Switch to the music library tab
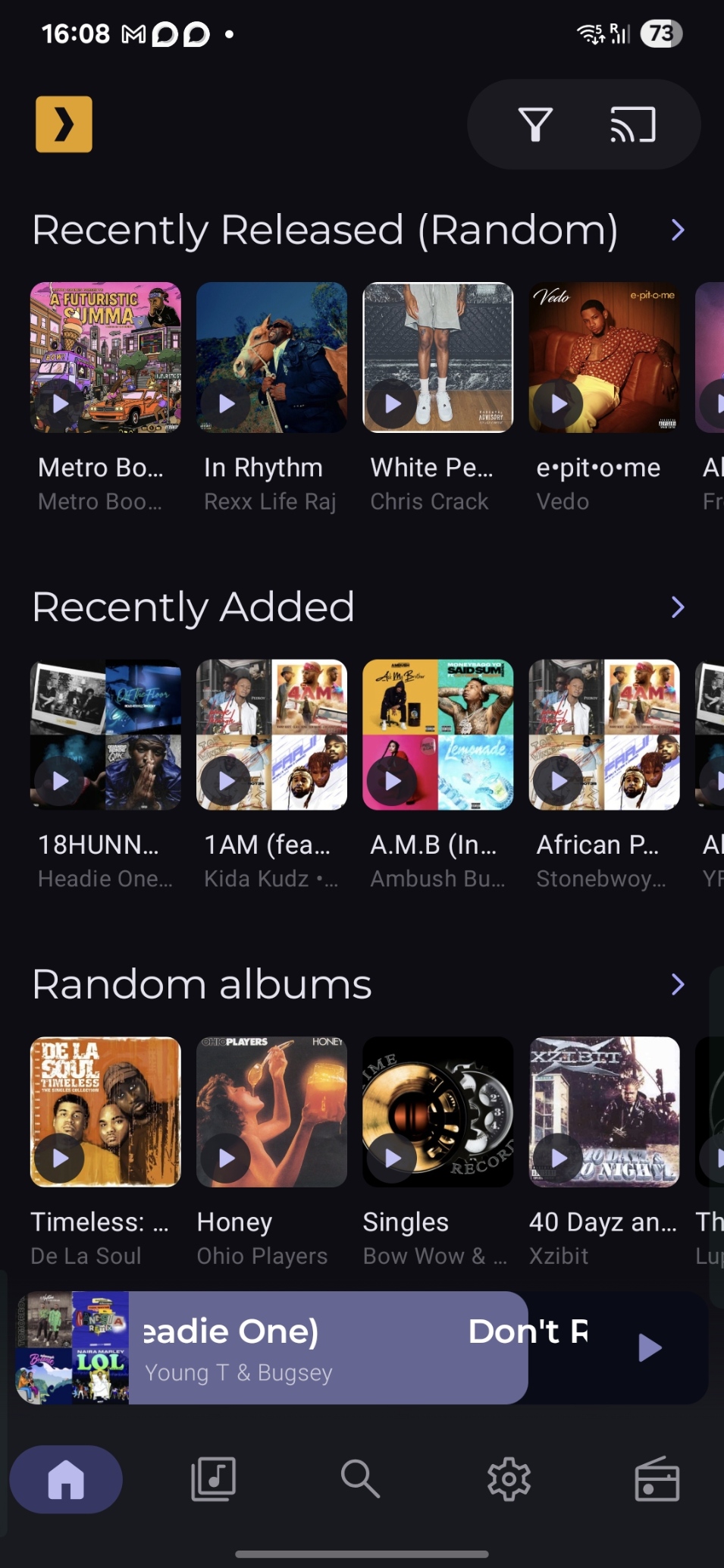Image resolution: width=724 pixels, height=1568 pixels. (x=213, y=1479)
